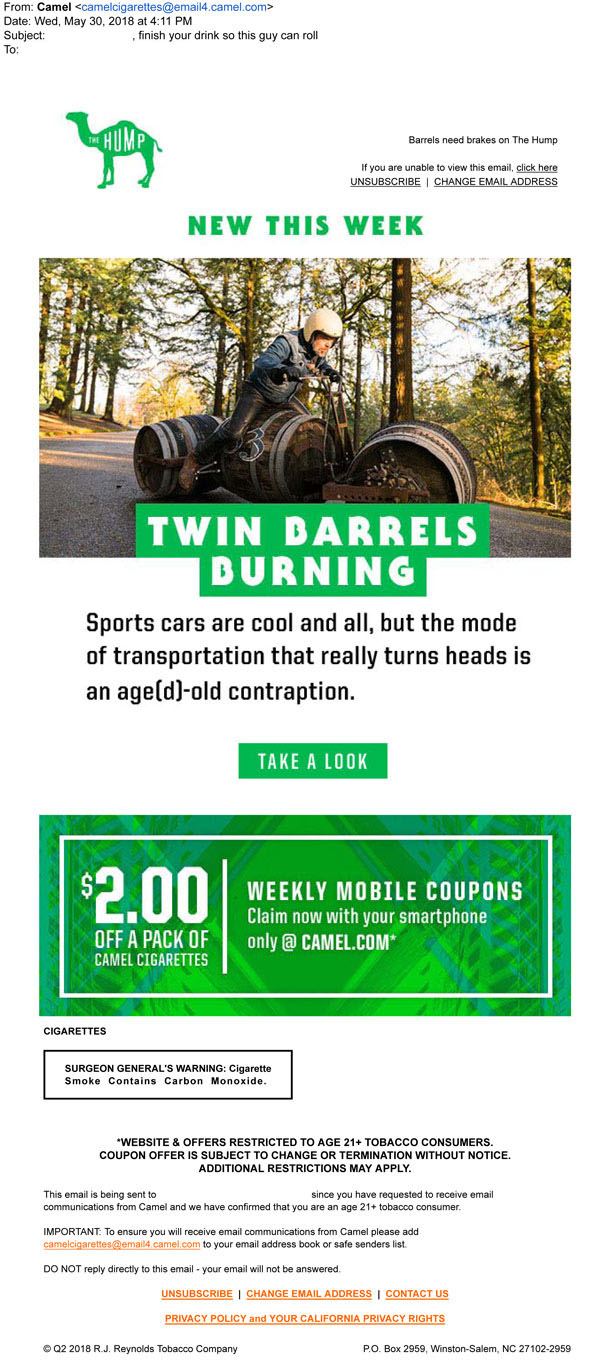The height and width of the screenshot is (1361, 600).
Task: Tap the orange camelcigarettes@email4.camel.com address
Action: click(x=122, y=1244)
